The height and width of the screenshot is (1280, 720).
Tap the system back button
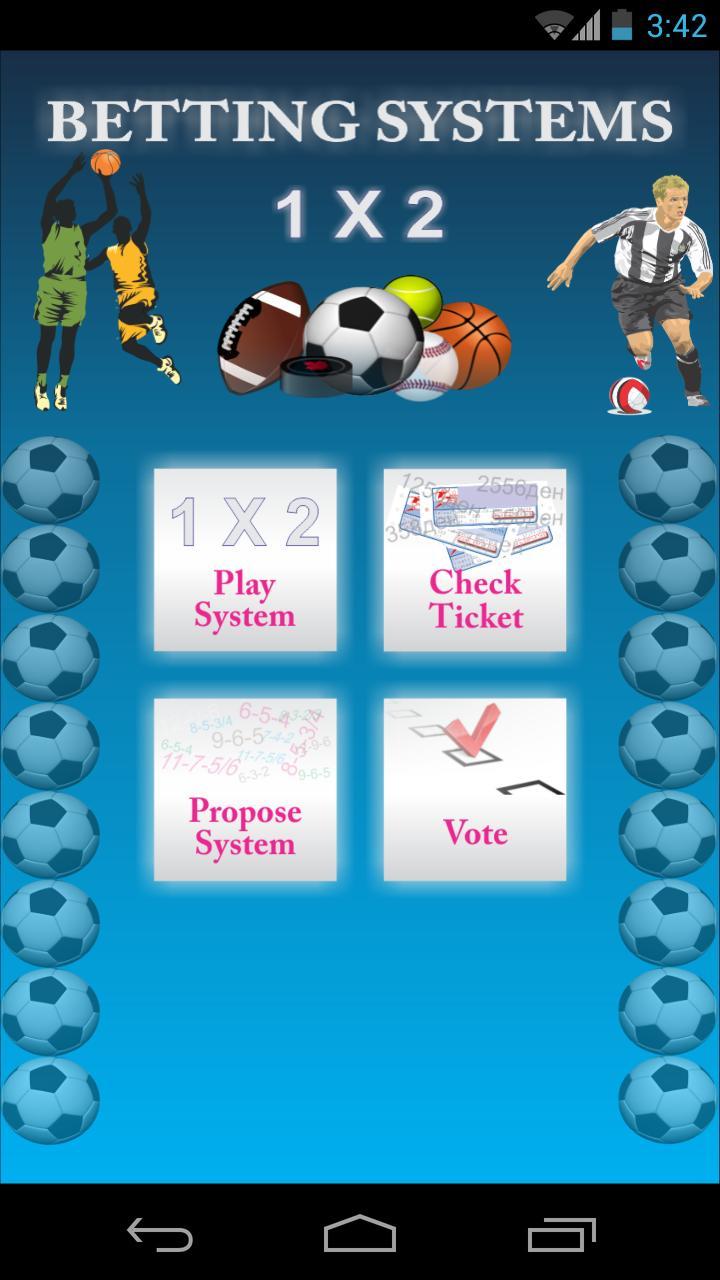pyautogui.click(x=160, y=1234)
